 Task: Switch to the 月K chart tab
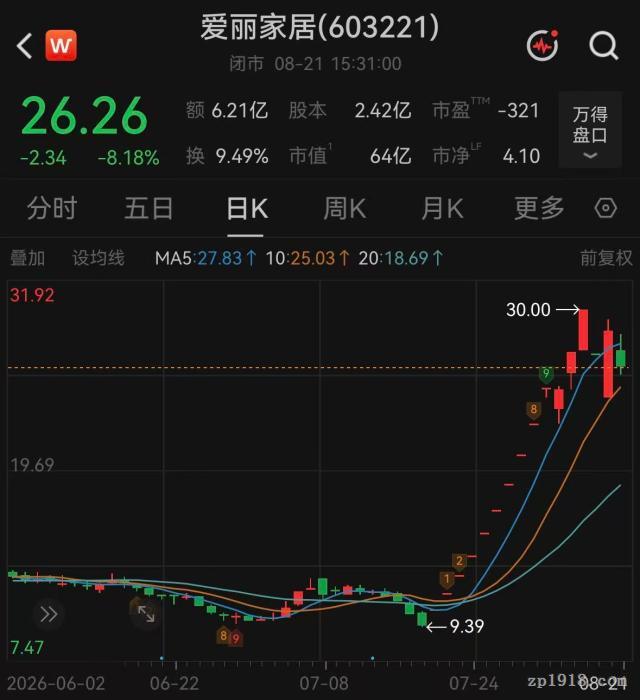point(442,208)
